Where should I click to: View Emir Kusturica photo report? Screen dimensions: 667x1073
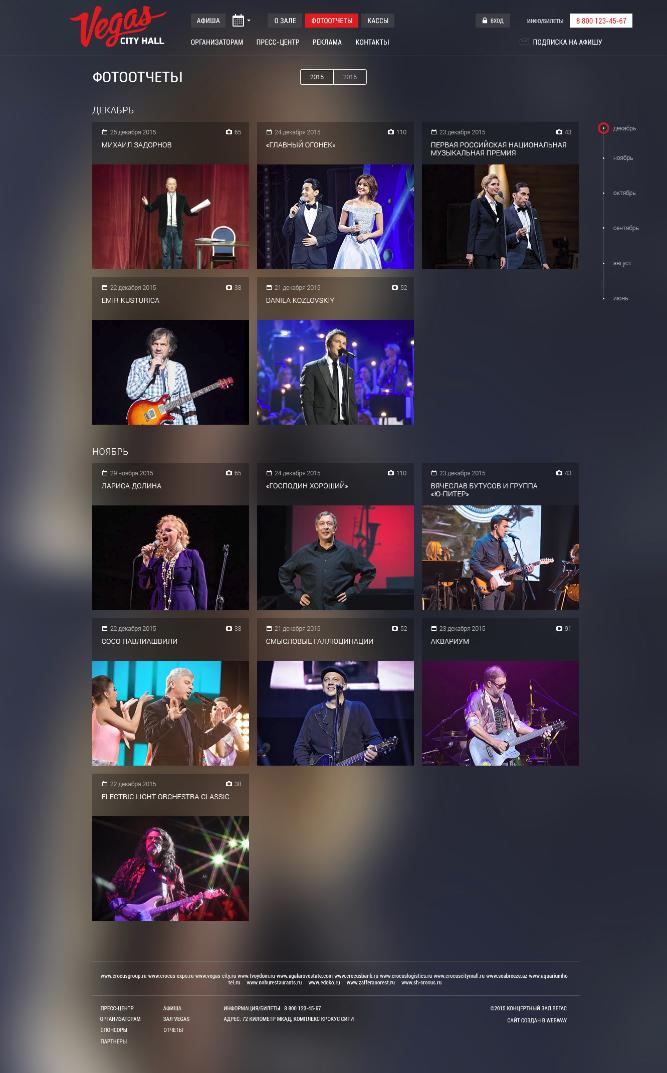(170, 371)
